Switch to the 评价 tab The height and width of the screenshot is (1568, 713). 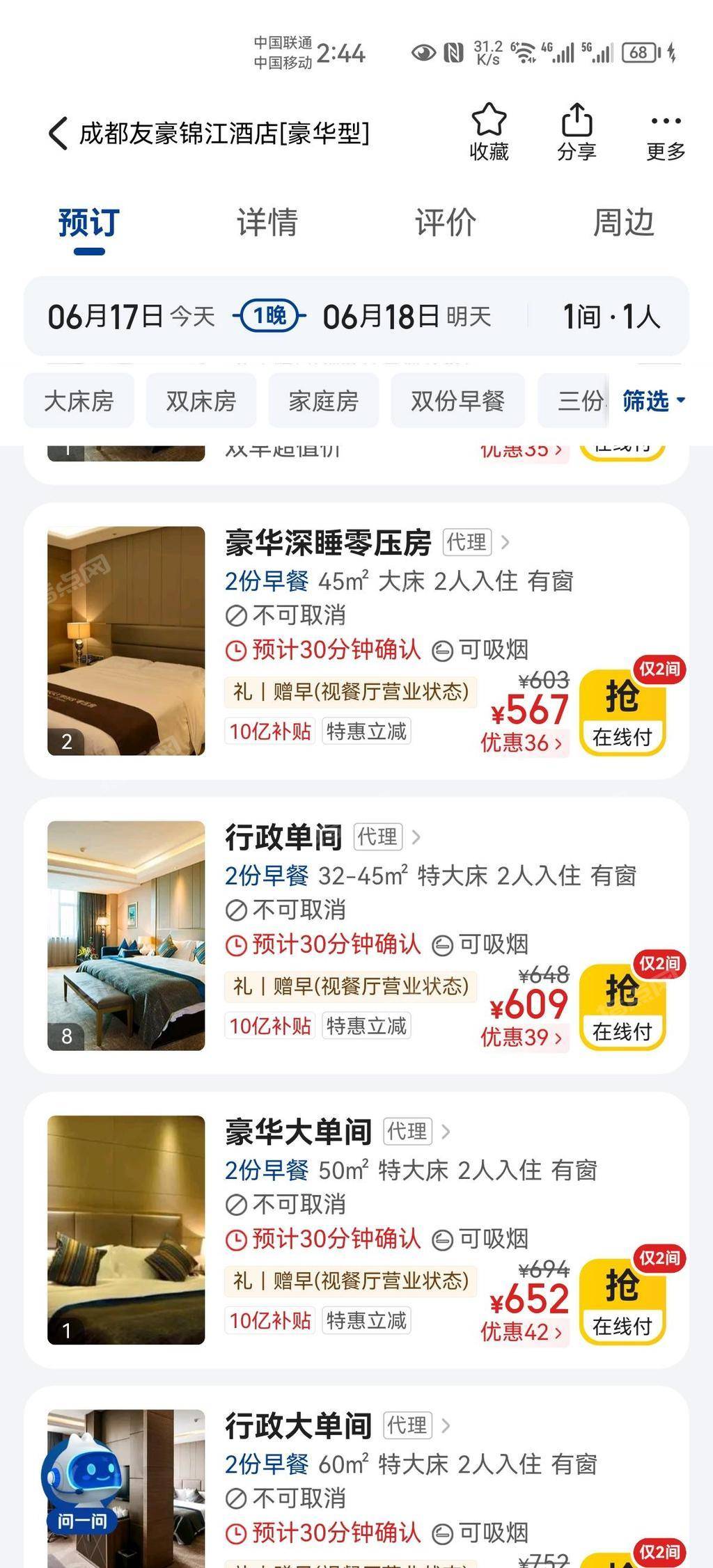[x=446, y=223]
